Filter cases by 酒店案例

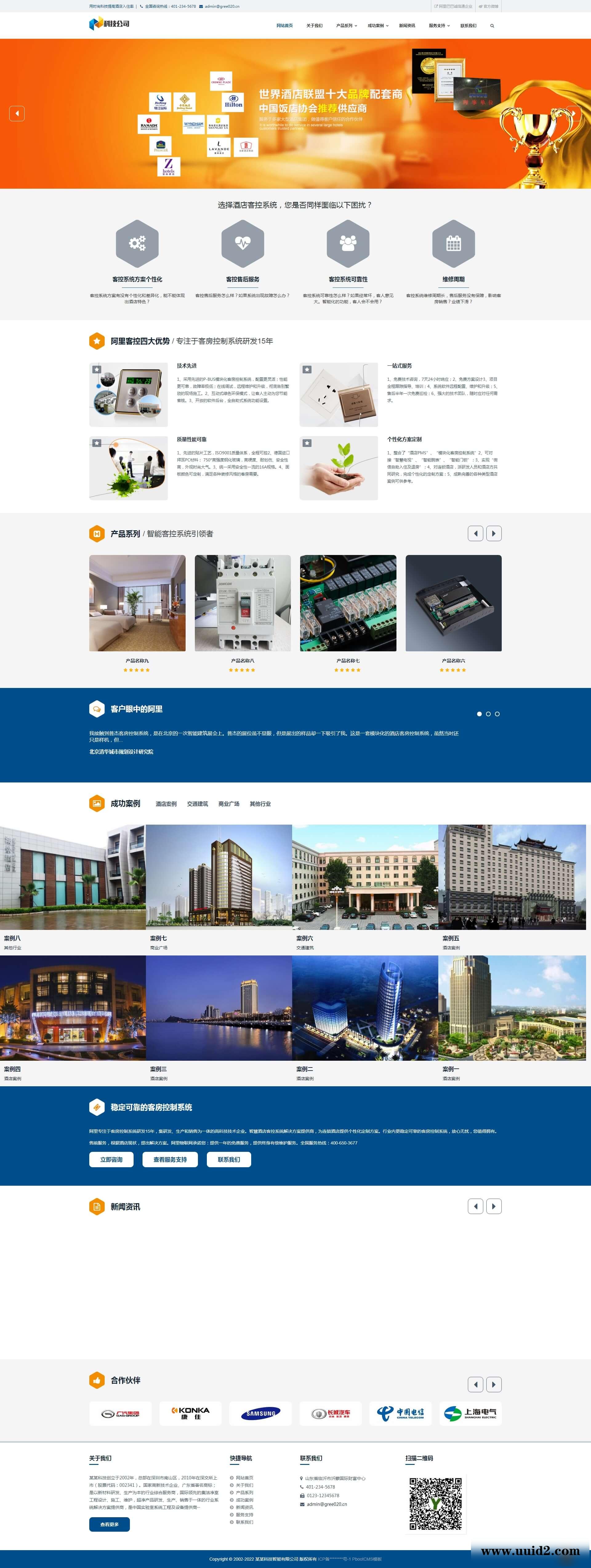point(166,803)
